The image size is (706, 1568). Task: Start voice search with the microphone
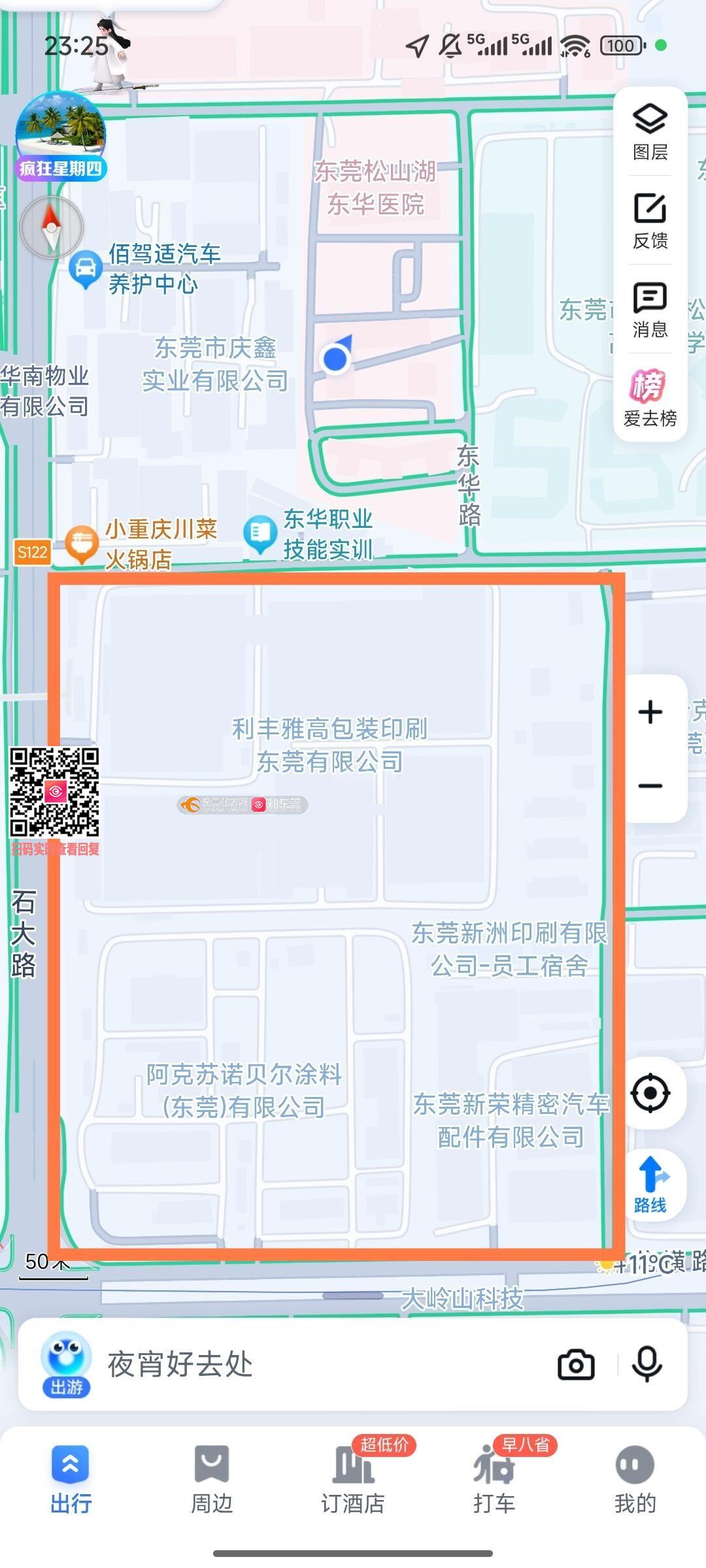pyautogui.click(x=647, y=1364)
